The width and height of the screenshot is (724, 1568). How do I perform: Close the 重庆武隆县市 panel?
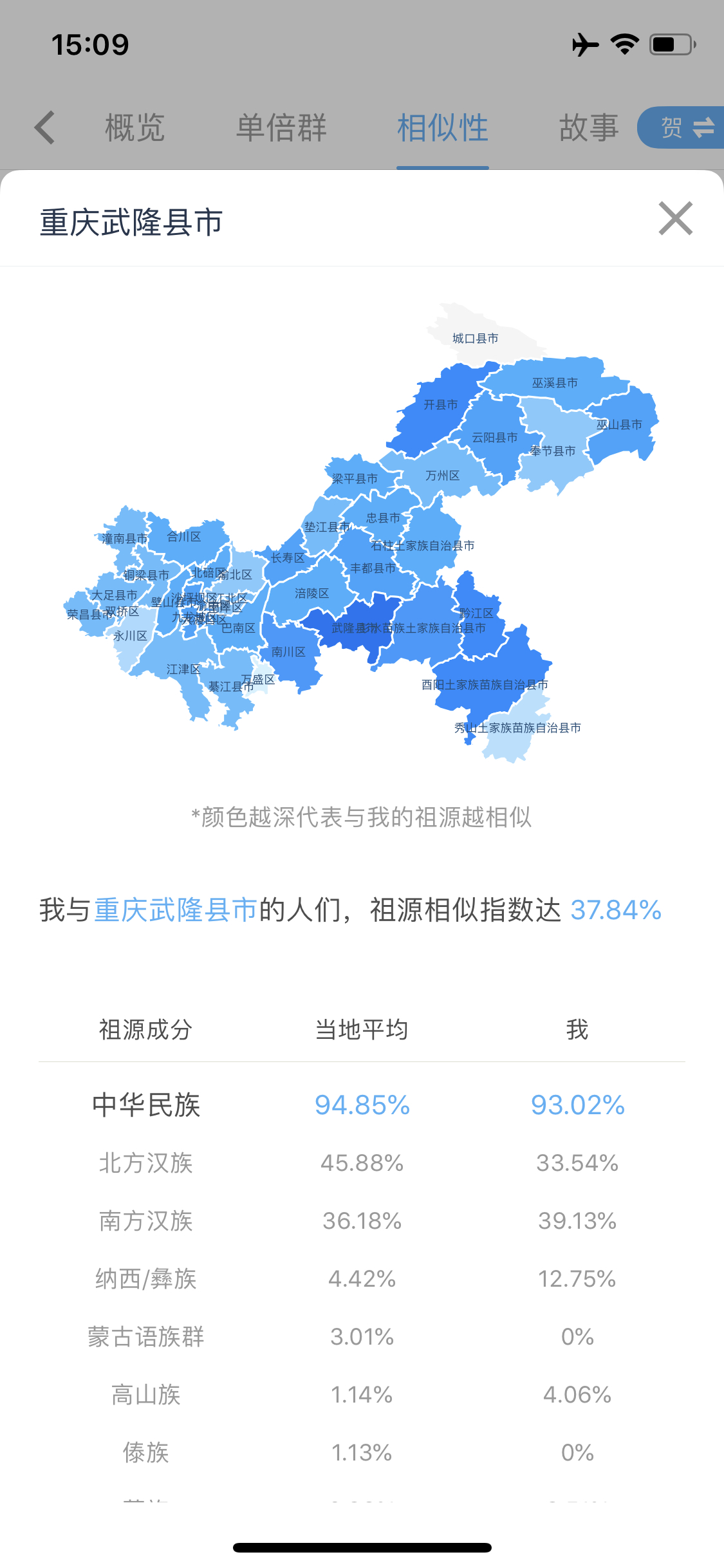point(676,219)
